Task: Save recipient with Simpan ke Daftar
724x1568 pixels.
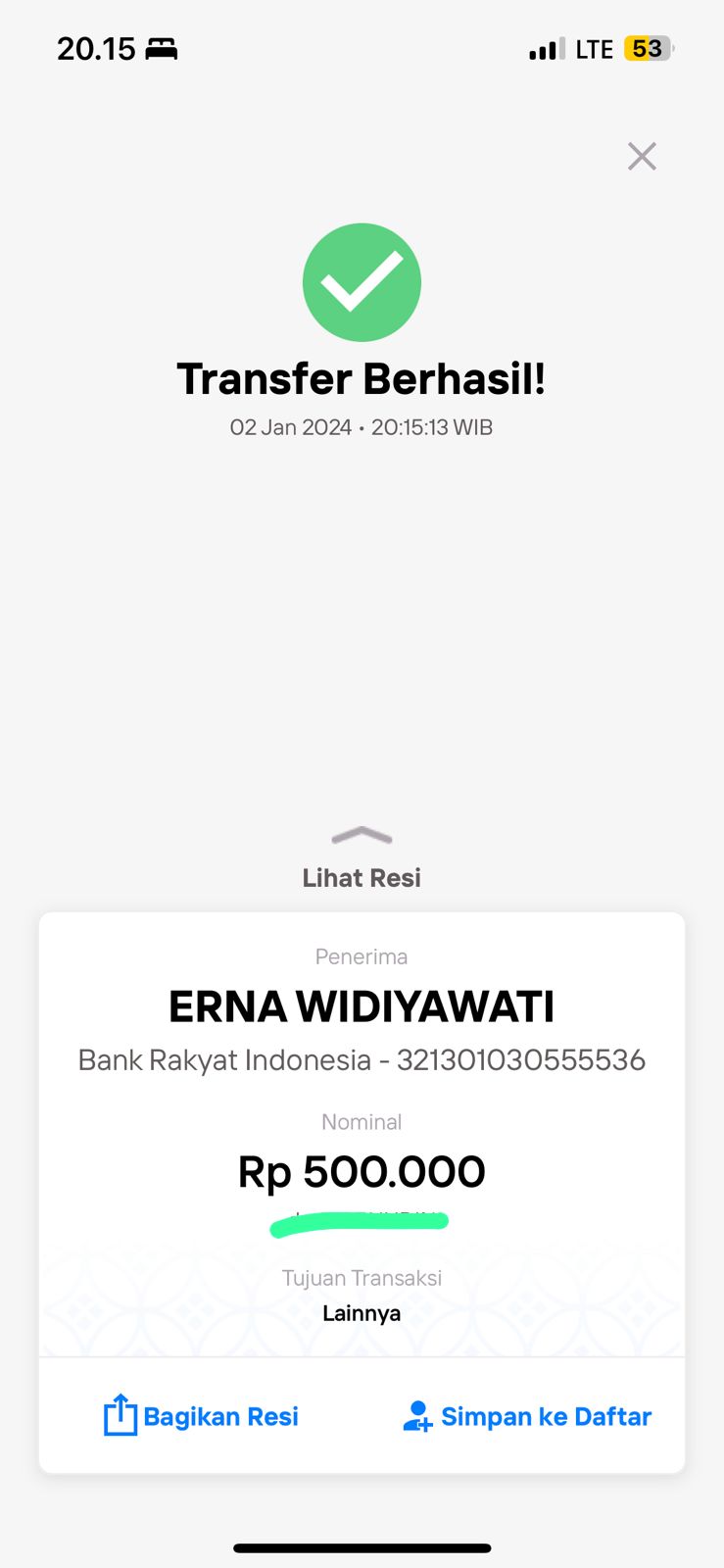Action: (527, 1416)
